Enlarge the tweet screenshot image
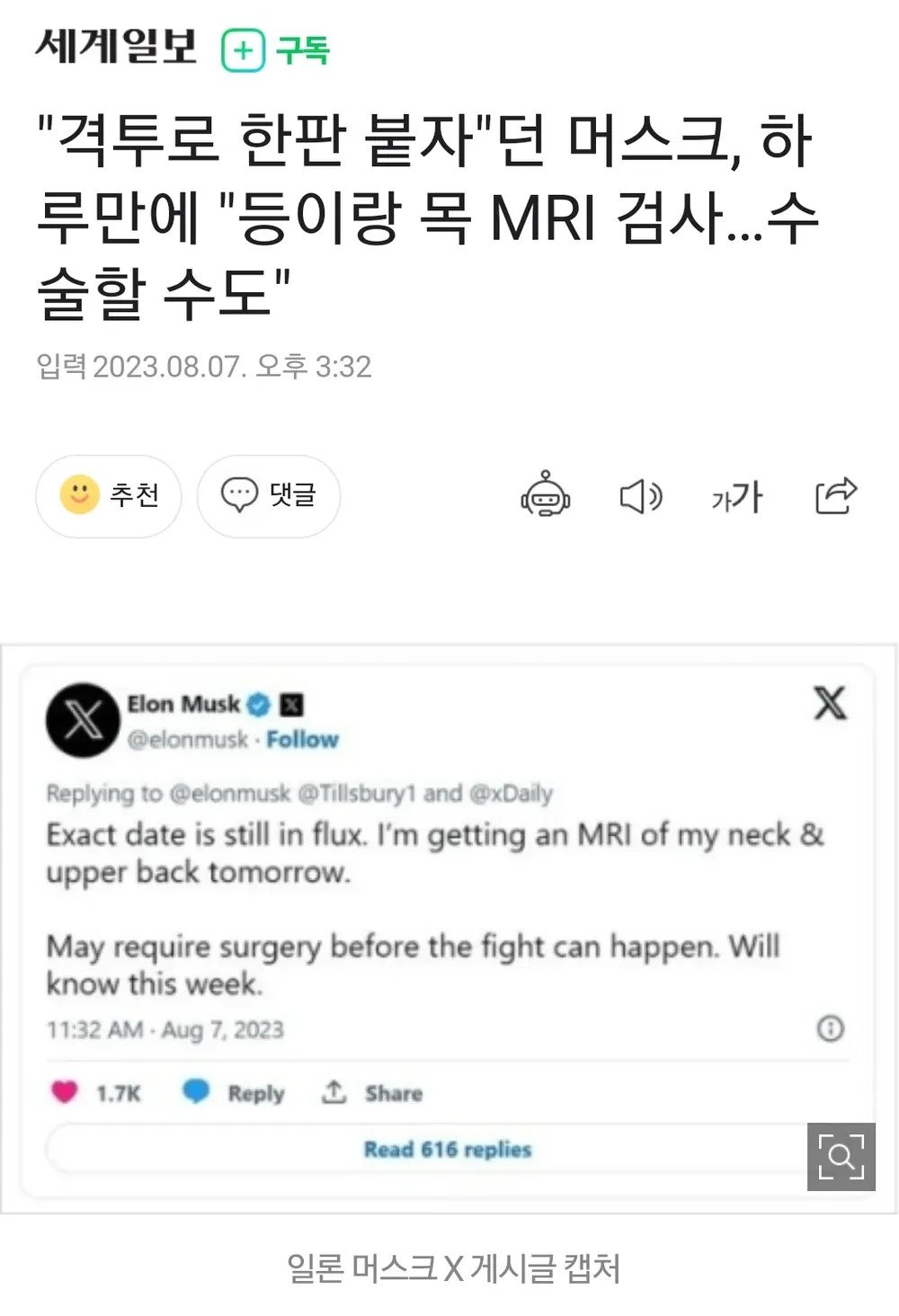Image resolution: width=899 pixels, height=1316 pixels. pyautogui.click(x=841, y=1156)
